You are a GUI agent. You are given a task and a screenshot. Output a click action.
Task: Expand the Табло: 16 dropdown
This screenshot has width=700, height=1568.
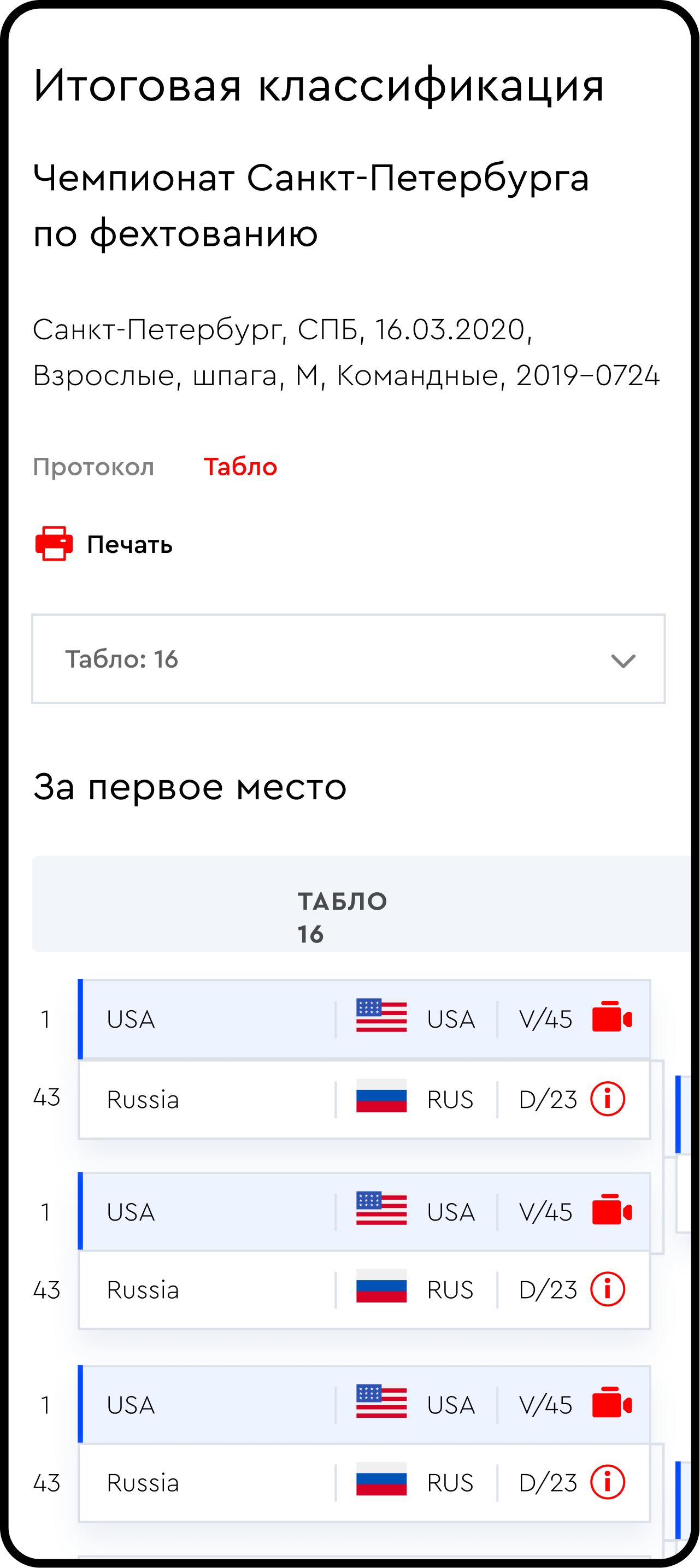click(x=348, y=658)
